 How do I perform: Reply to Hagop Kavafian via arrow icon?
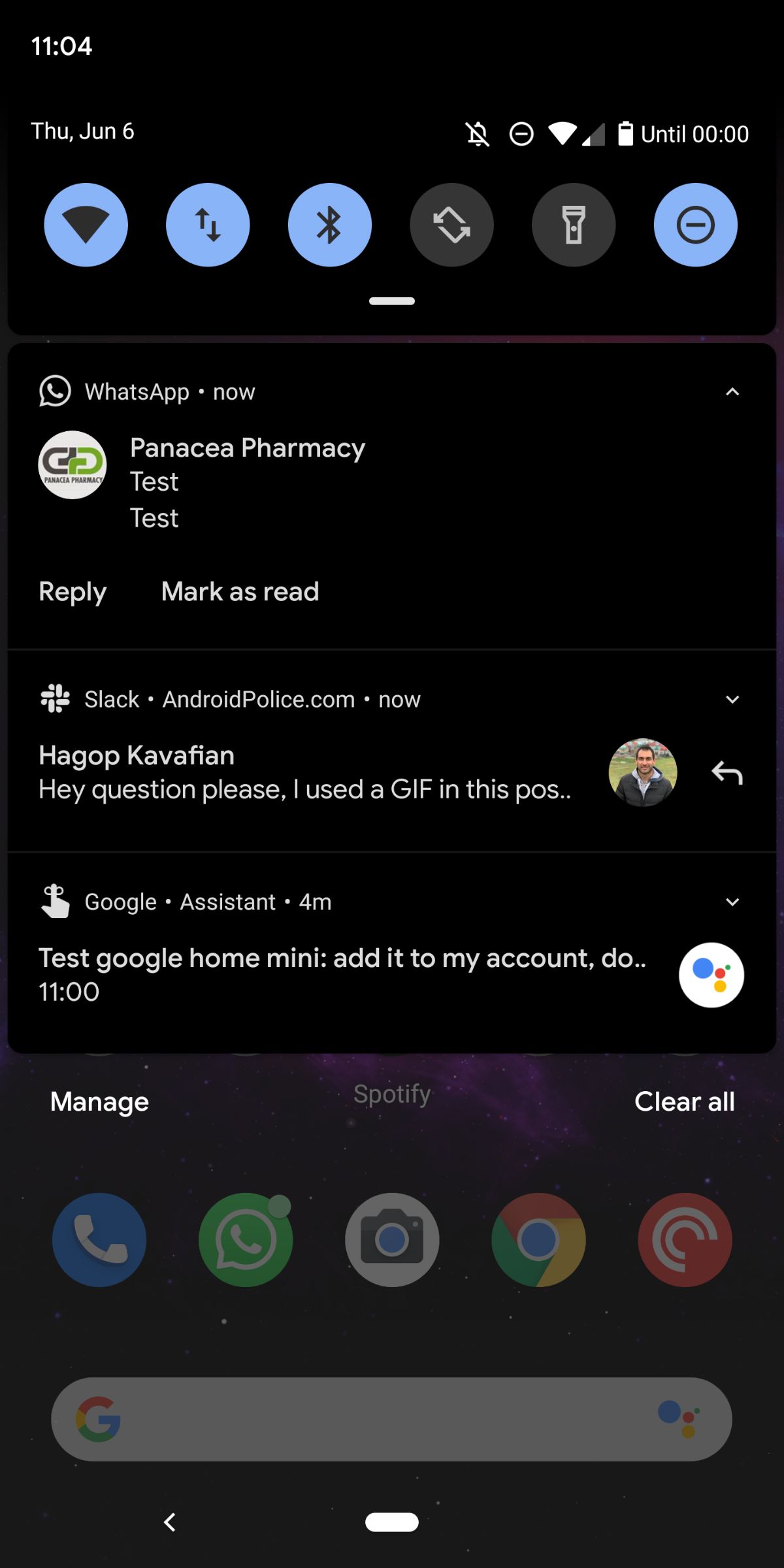[727, 774]
